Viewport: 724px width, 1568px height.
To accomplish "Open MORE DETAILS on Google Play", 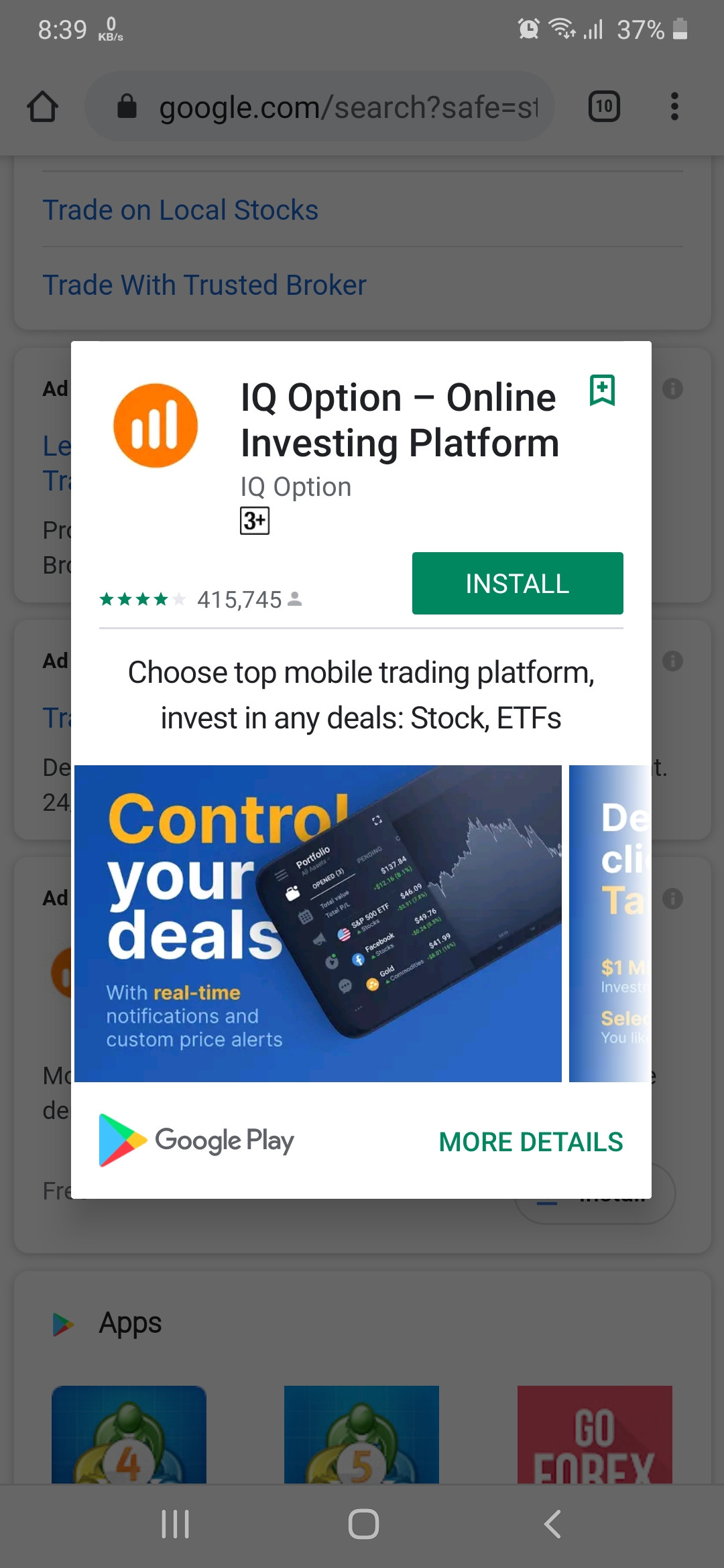I will tap(530, 1142).
